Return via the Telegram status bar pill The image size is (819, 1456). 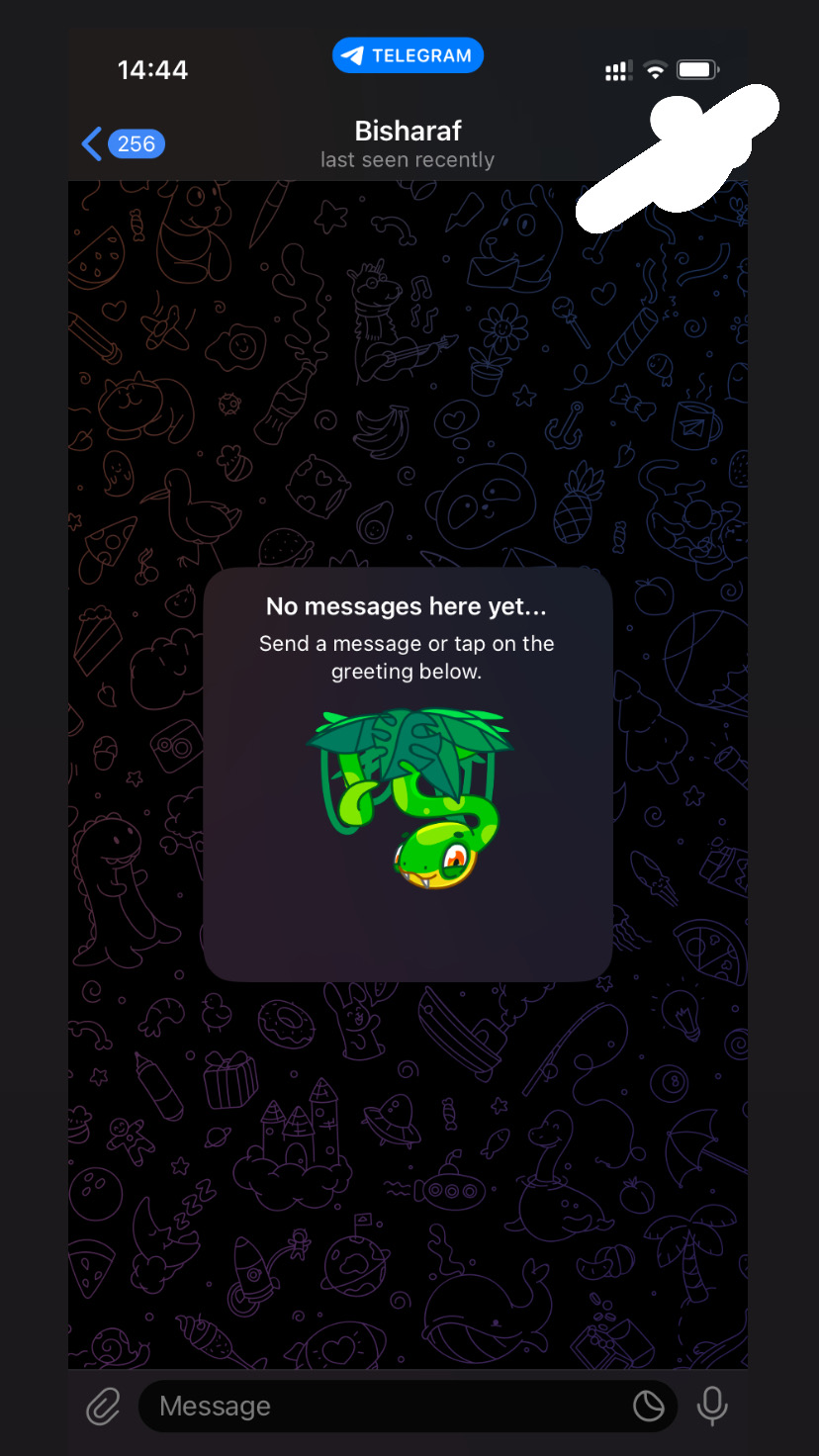tap(408, 56)
